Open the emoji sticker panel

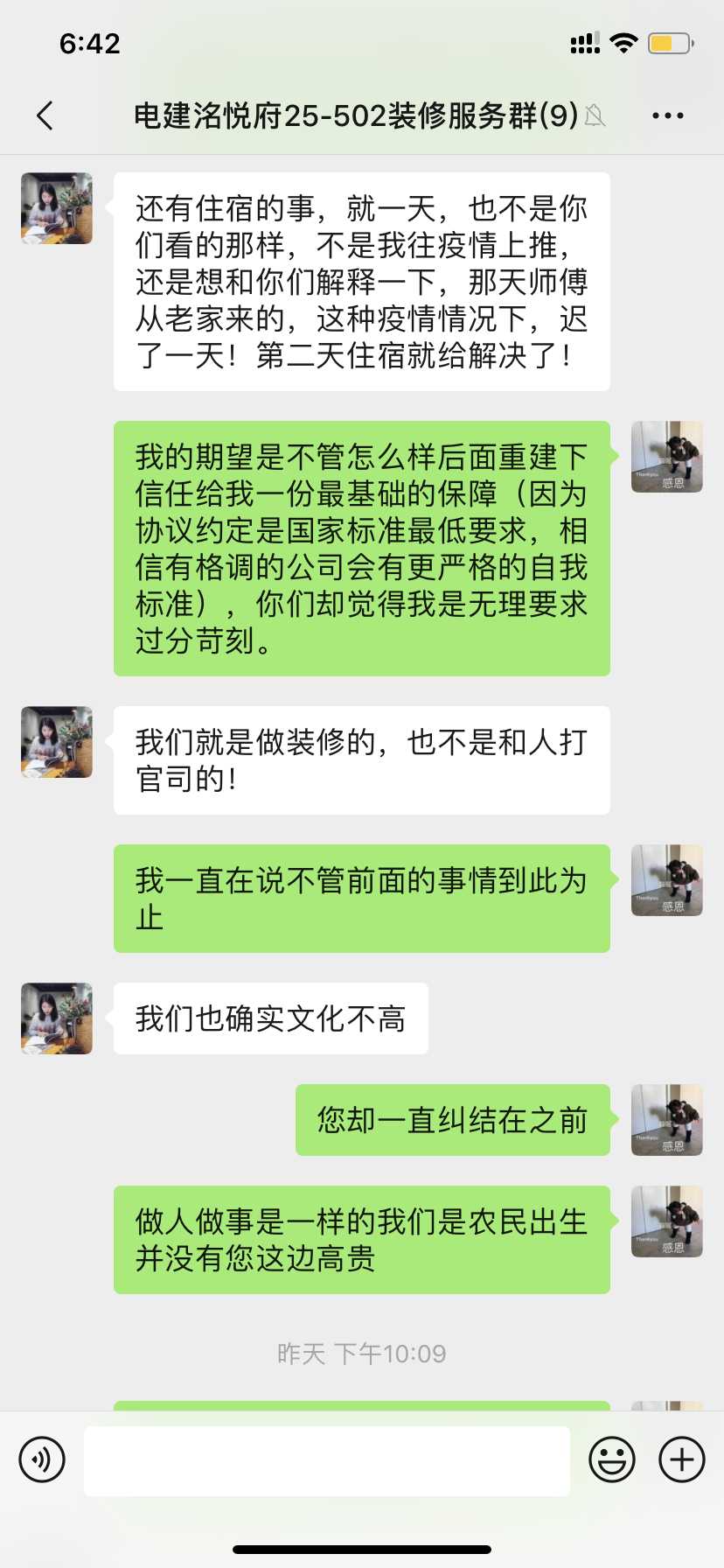tap(612, 1459)
